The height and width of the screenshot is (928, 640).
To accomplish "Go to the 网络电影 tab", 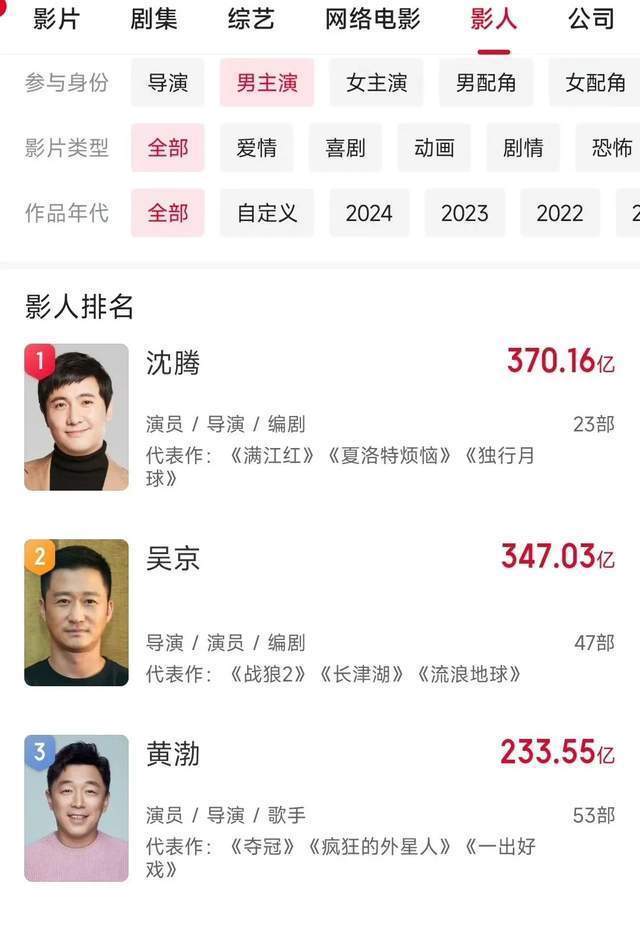I will tap(372, 19).
